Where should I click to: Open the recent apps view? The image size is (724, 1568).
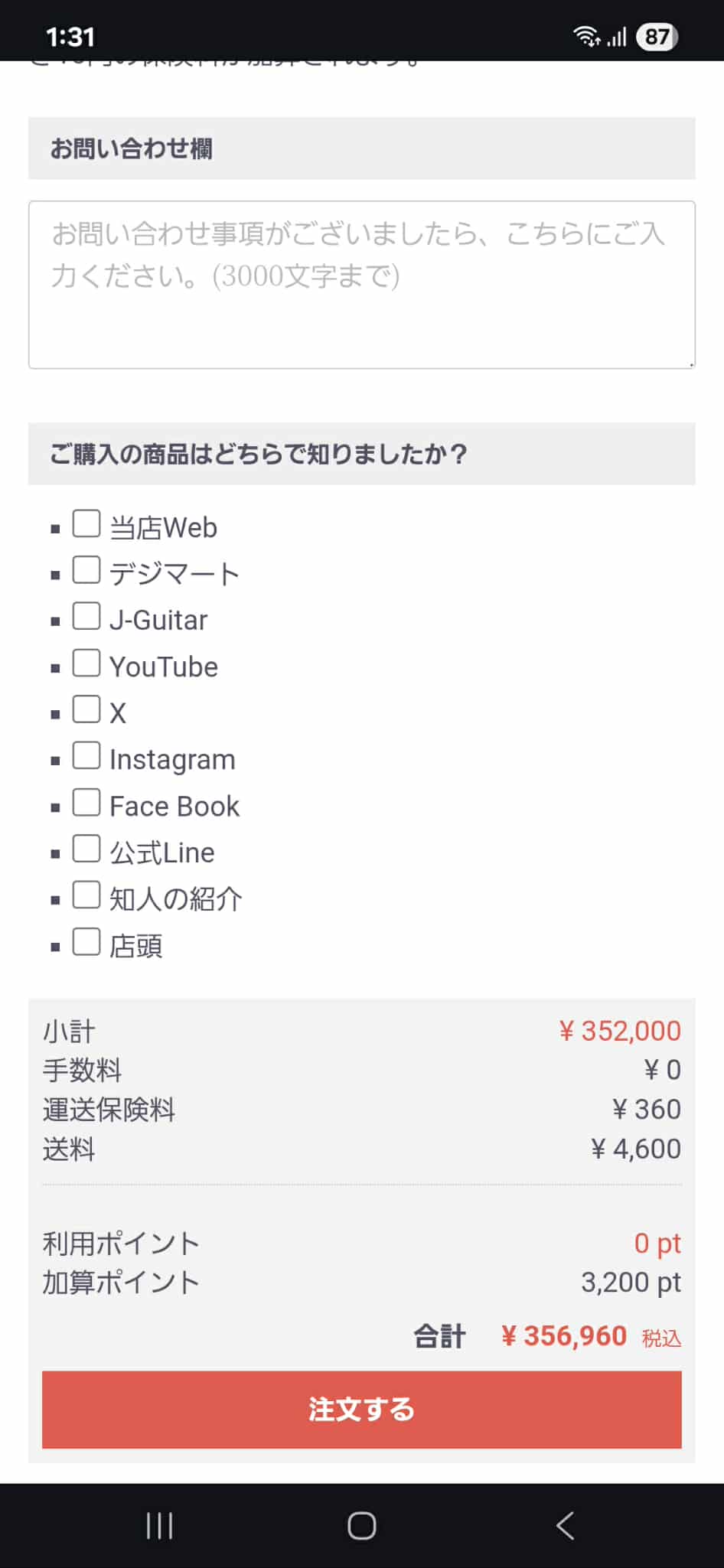(x=159, y=1525)
